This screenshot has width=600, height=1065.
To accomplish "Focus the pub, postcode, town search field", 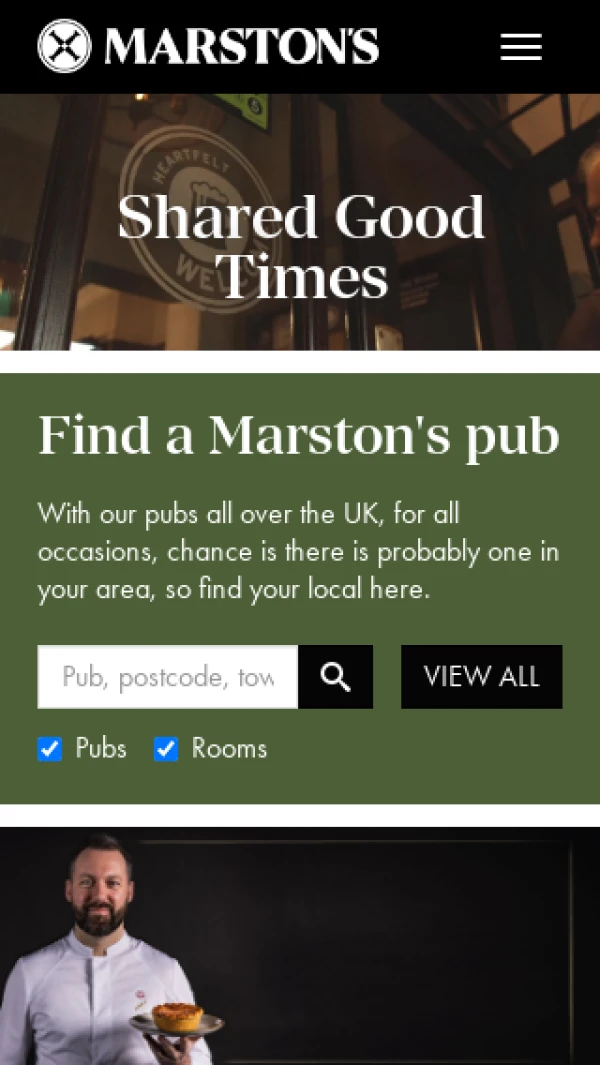I will [x=168, y=677].
